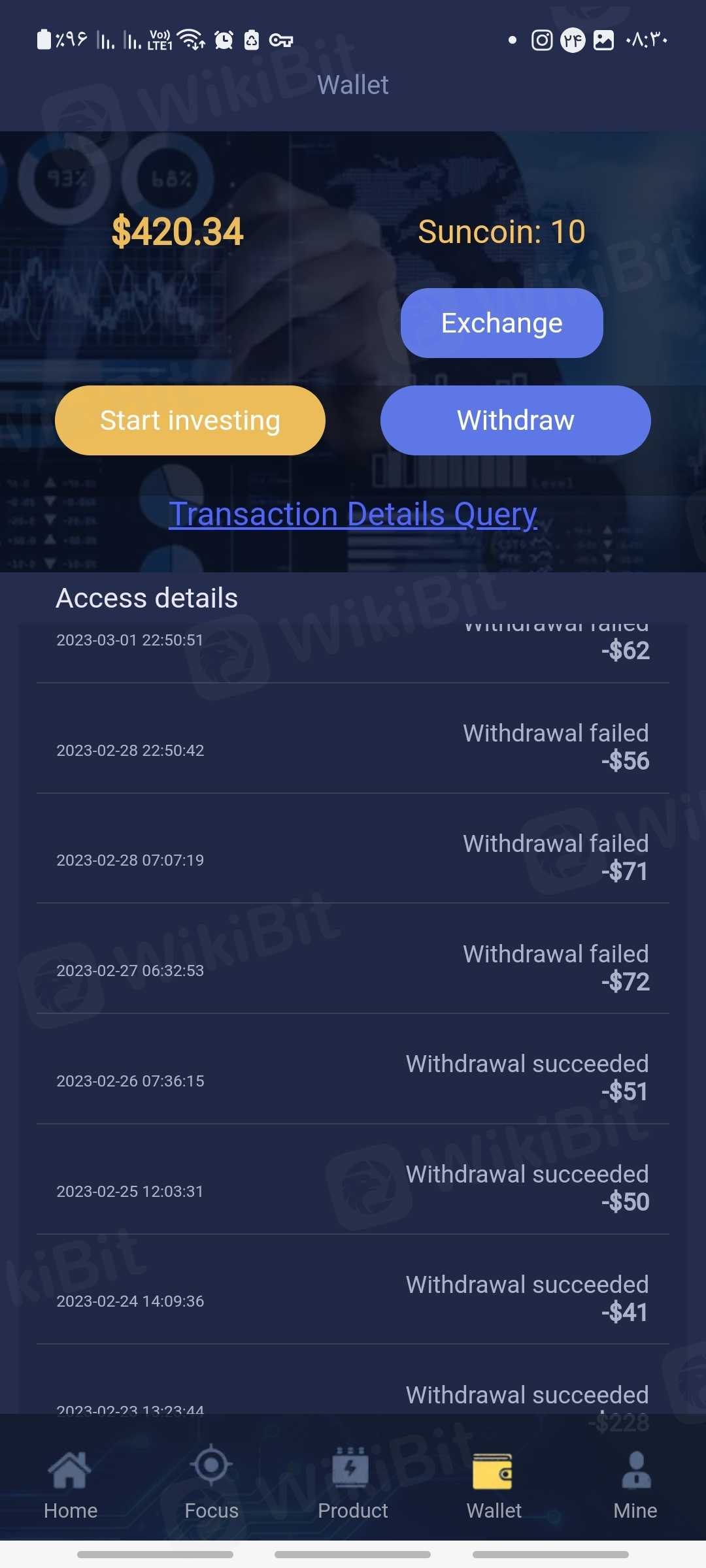Switch to the Mine tab

click(x=635, y=1484)
